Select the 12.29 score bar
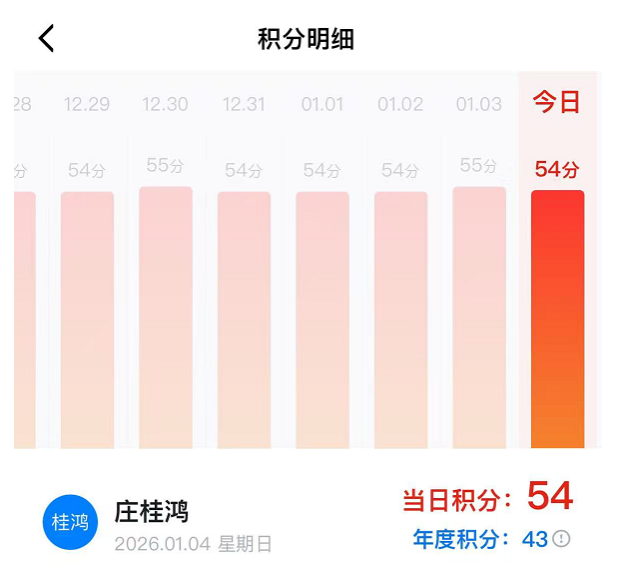The image size is (630, 579). (87, 320)
